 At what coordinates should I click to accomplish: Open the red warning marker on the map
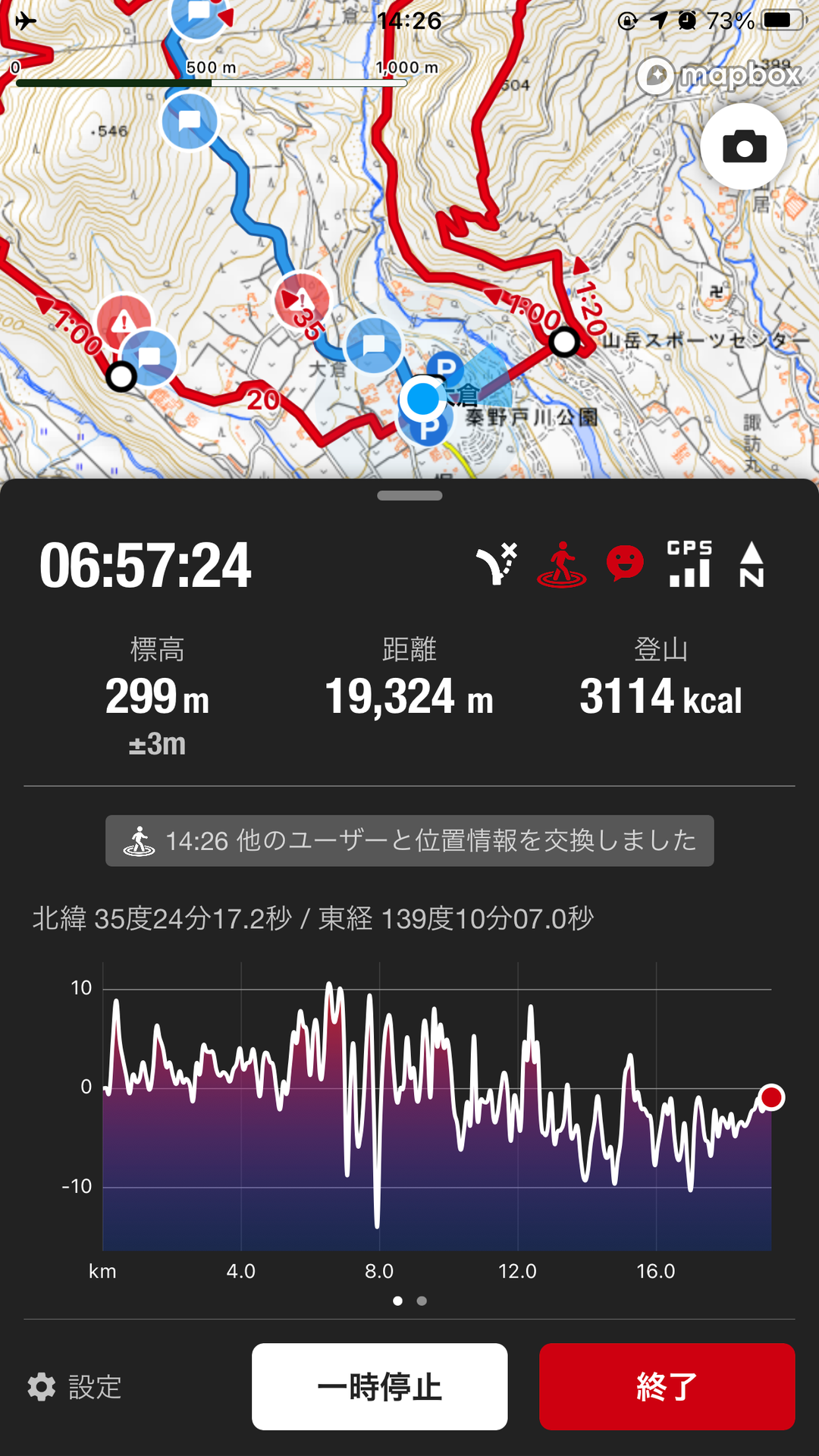124,322
